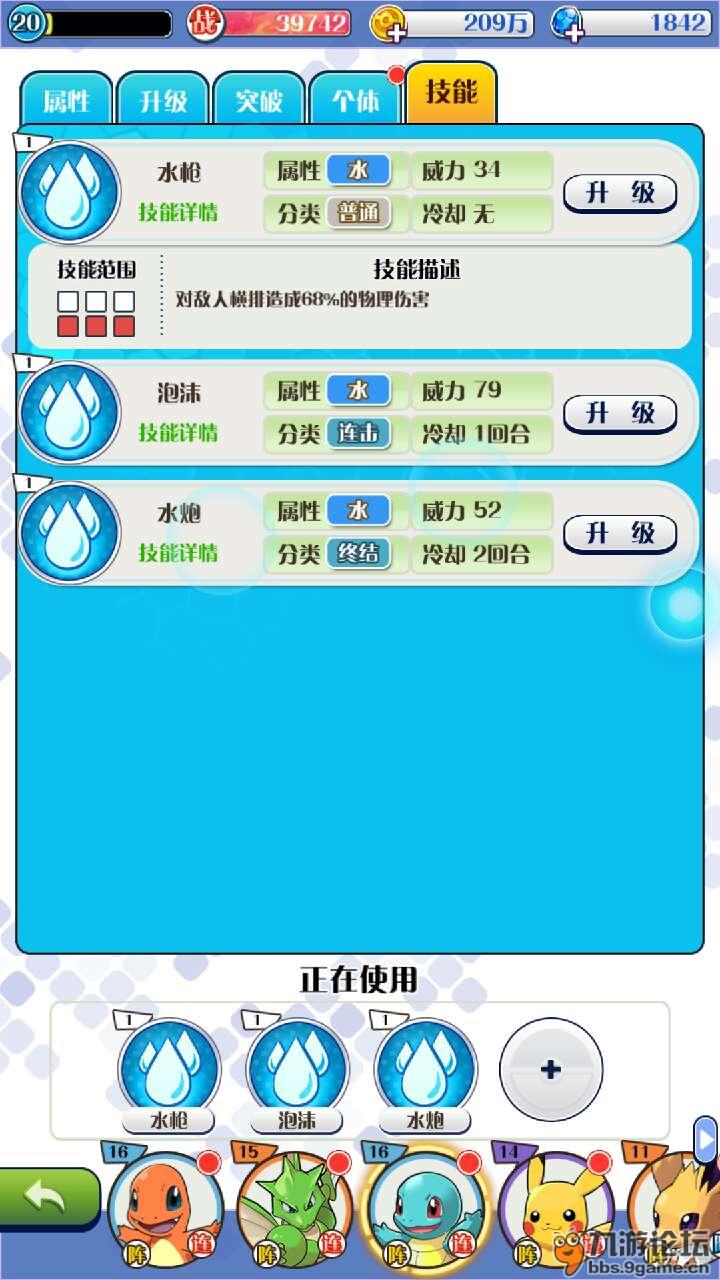
Task: View 技能详情 for 水炮
Action: tap(178, 553)
